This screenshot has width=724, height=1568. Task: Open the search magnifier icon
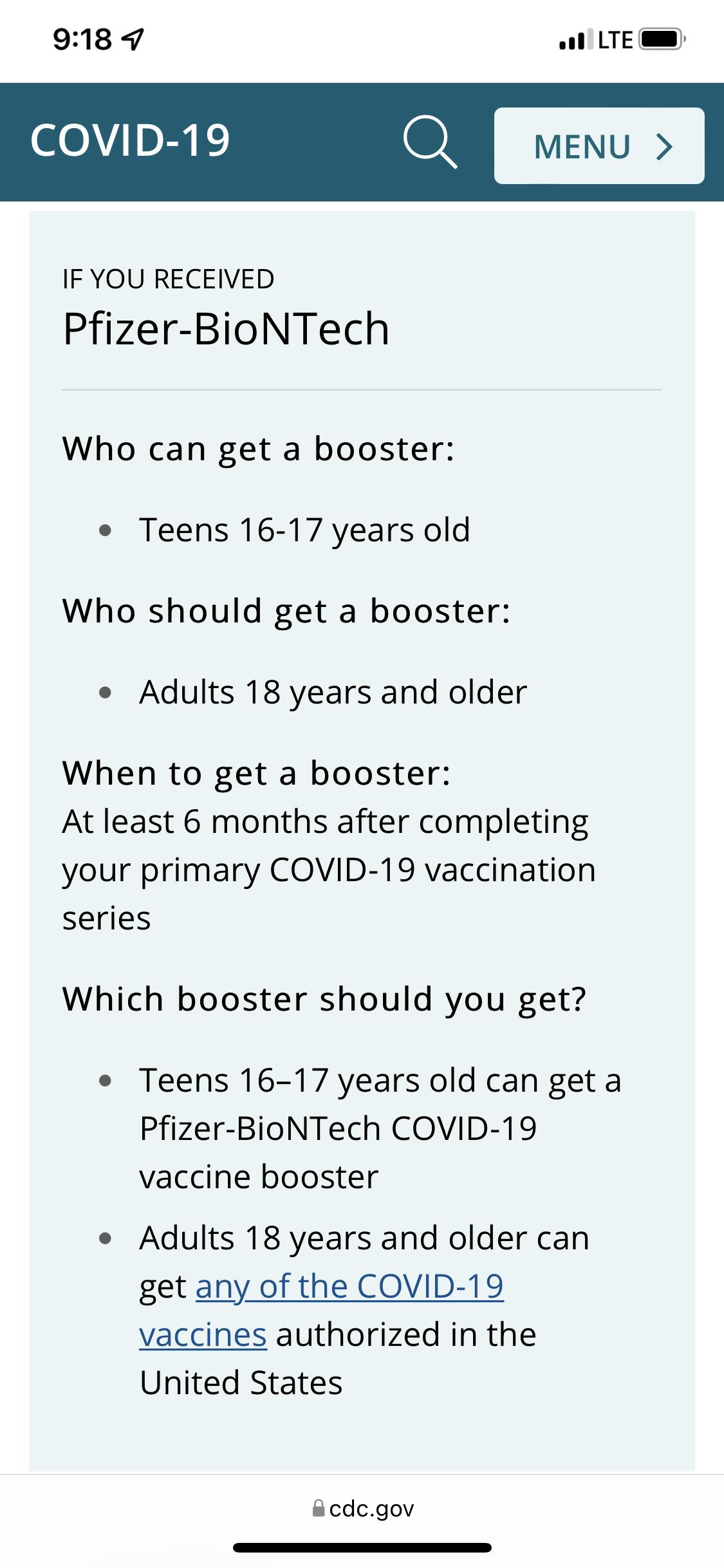[430, 143]
